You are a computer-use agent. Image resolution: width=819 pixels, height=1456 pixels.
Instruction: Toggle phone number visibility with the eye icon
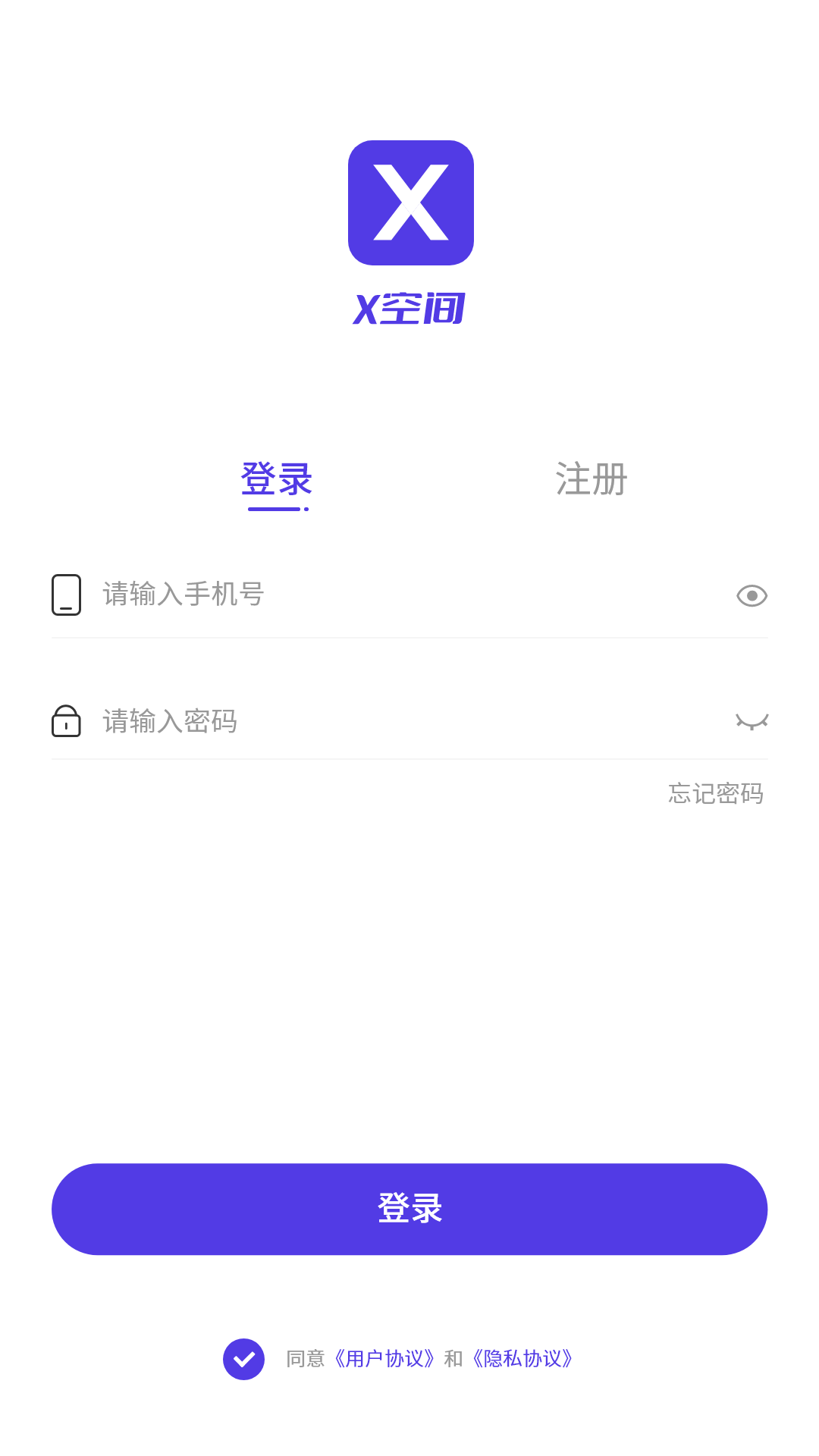point(752,596)
